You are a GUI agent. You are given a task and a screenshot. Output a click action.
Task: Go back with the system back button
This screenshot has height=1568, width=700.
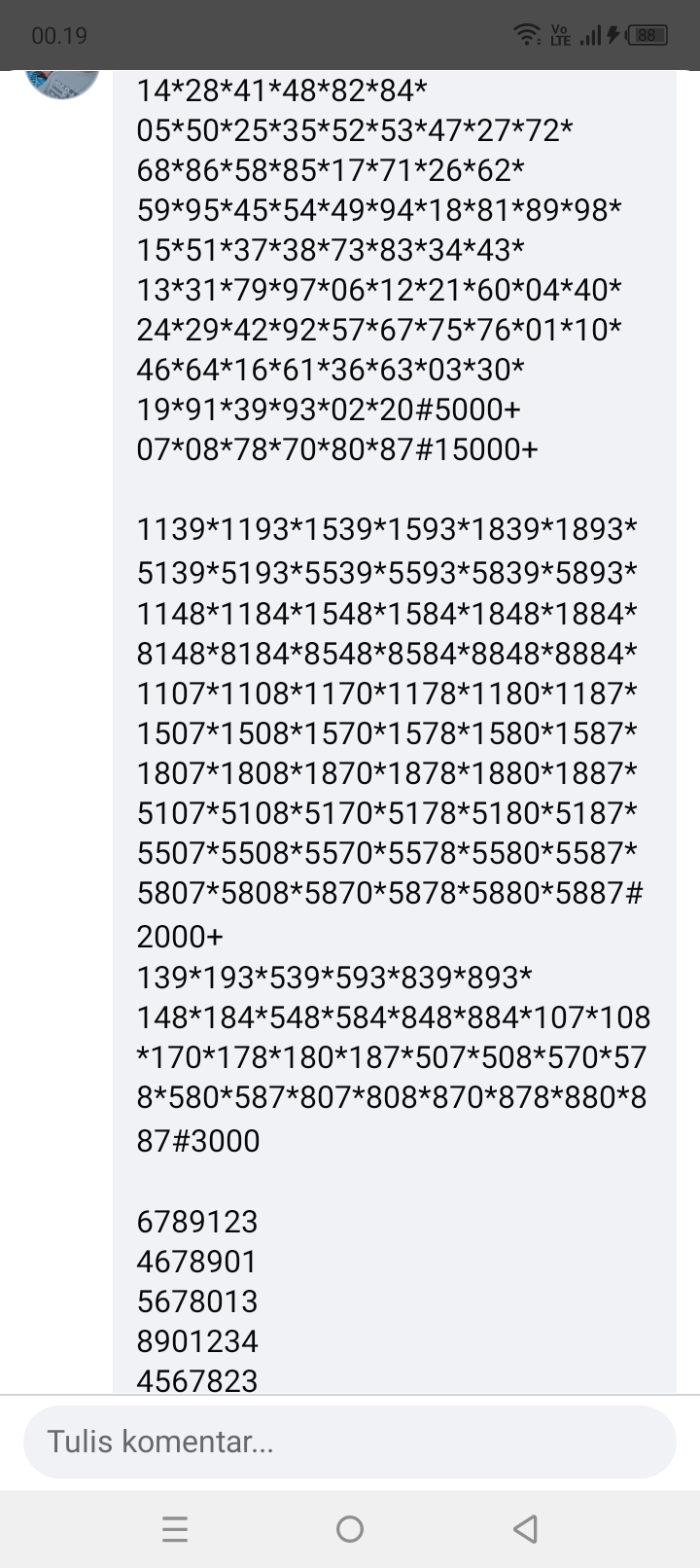[525, 1529]
